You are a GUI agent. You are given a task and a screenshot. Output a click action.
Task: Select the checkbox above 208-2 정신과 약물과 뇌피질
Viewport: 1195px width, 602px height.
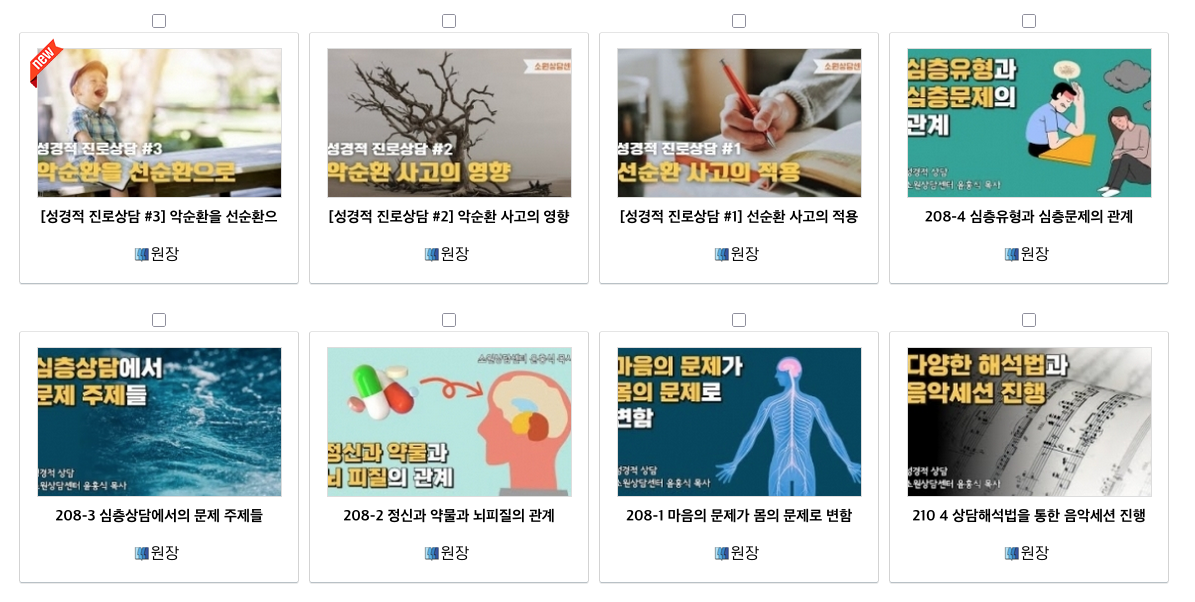point(449,320)
